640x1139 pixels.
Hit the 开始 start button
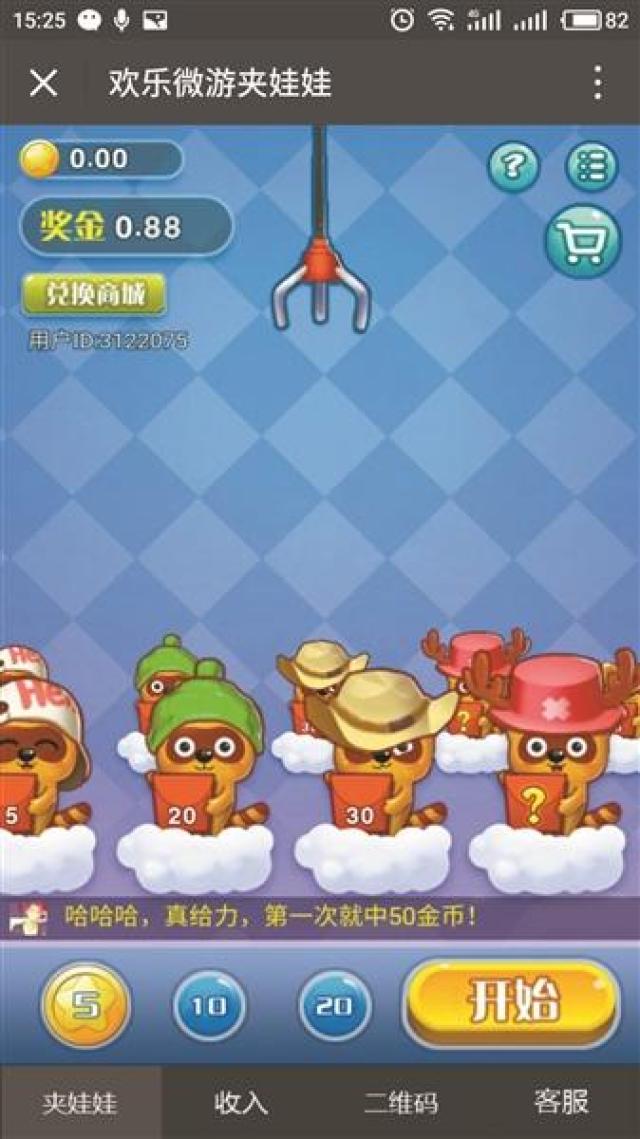click(511, 1004)
